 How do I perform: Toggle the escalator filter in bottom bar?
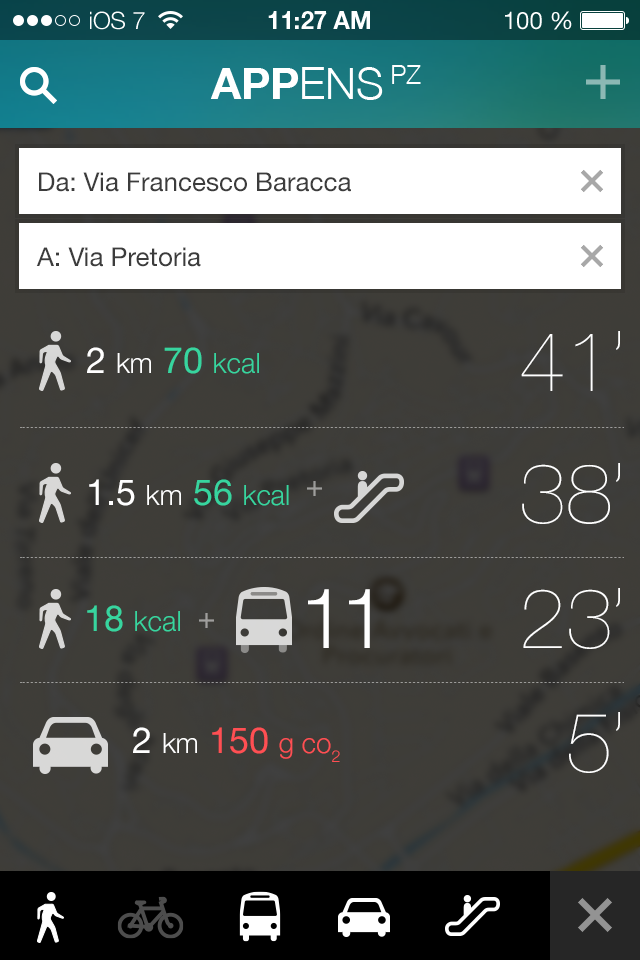(x=472, y=916)
